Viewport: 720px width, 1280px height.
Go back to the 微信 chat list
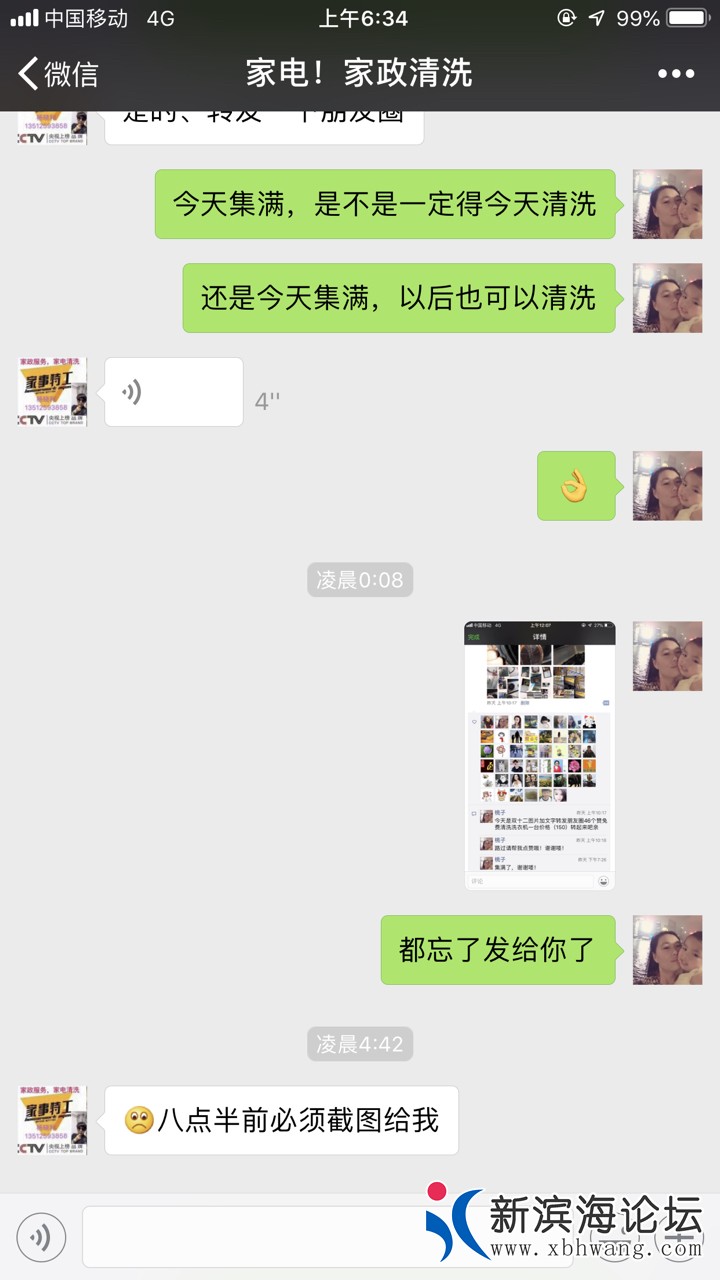pyautogui.click(x=58, y=73)
